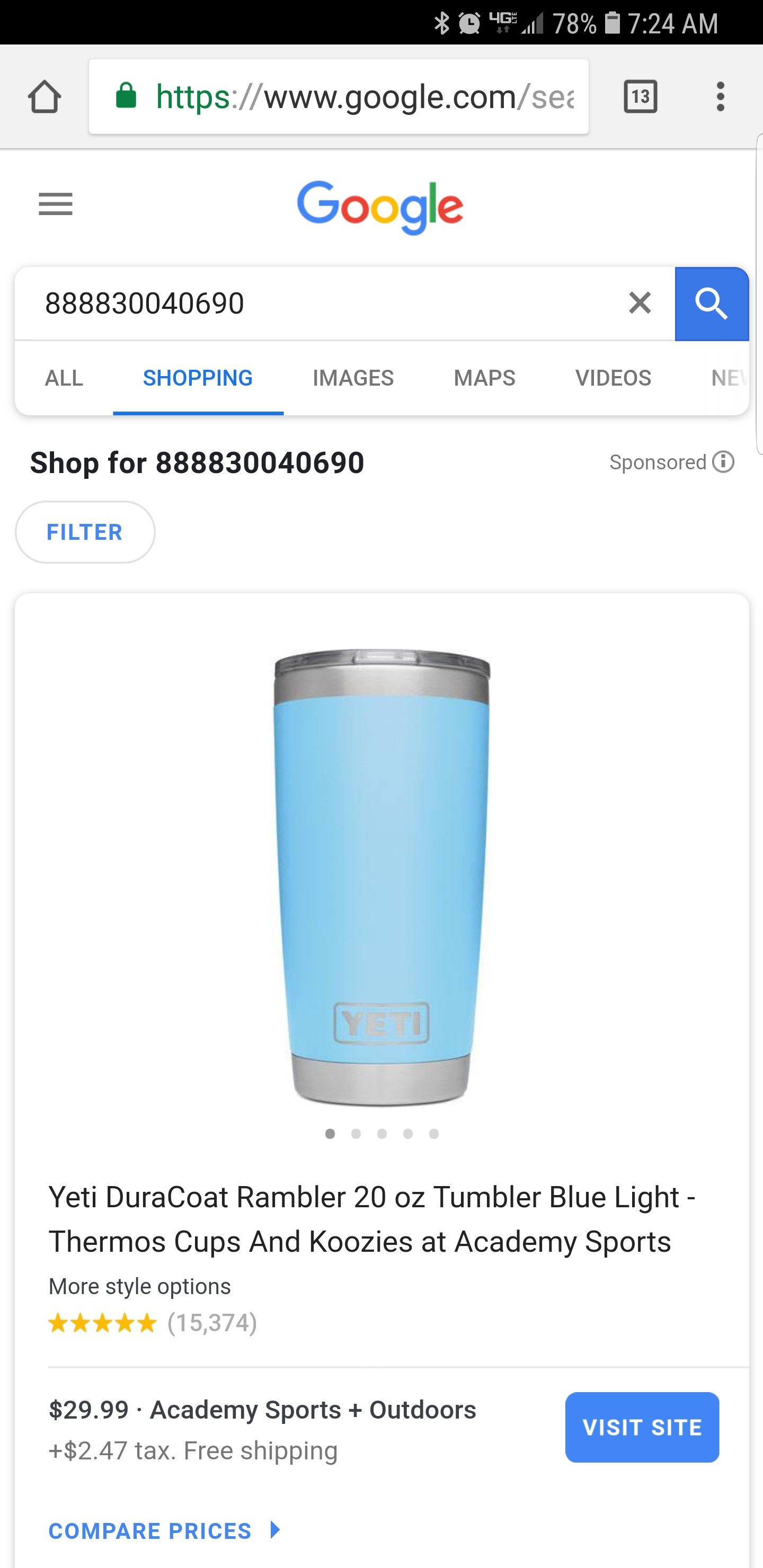
Task: Visit the Academy Sports + Outdoors site
Action: [642, 1427]
